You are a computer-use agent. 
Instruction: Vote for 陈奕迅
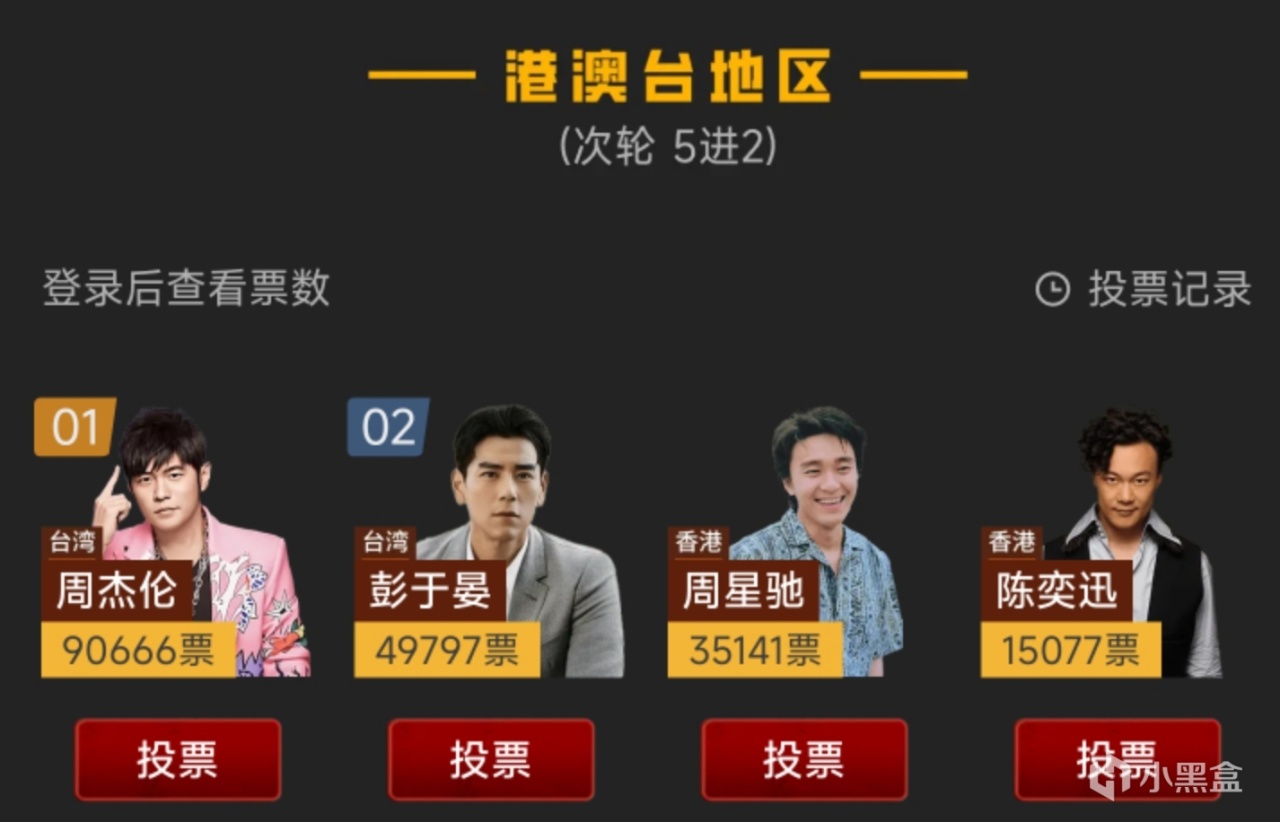1117,760
